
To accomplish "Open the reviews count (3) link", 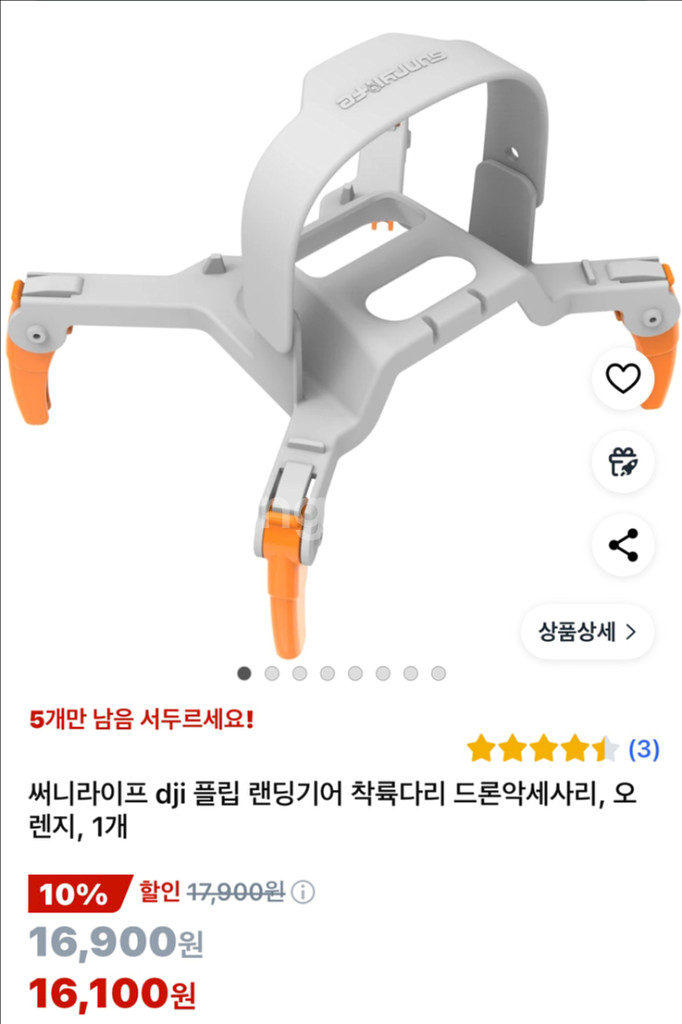I will tap(643, 748).
